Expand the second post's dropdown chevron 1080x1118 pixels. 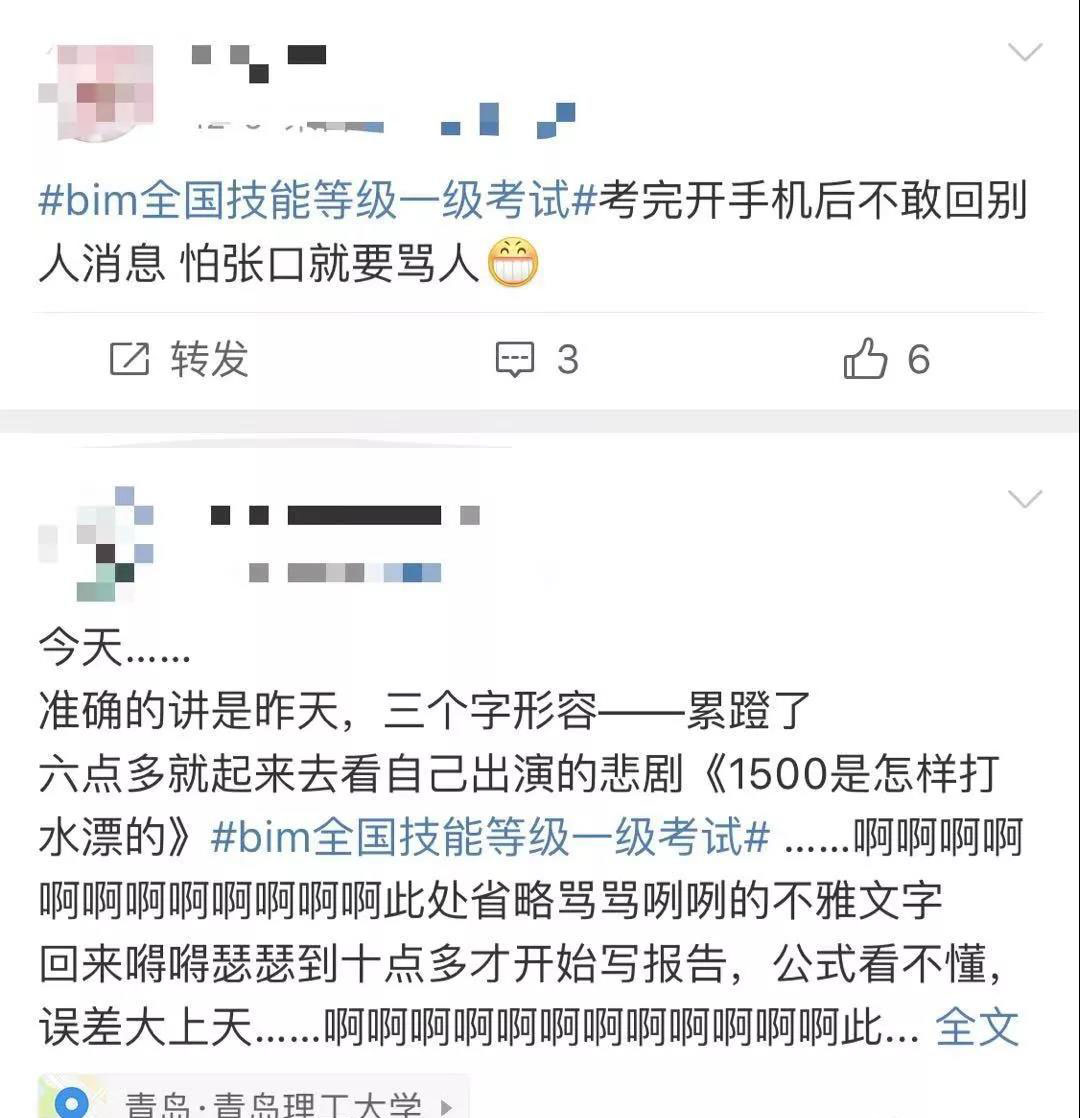1026,499
